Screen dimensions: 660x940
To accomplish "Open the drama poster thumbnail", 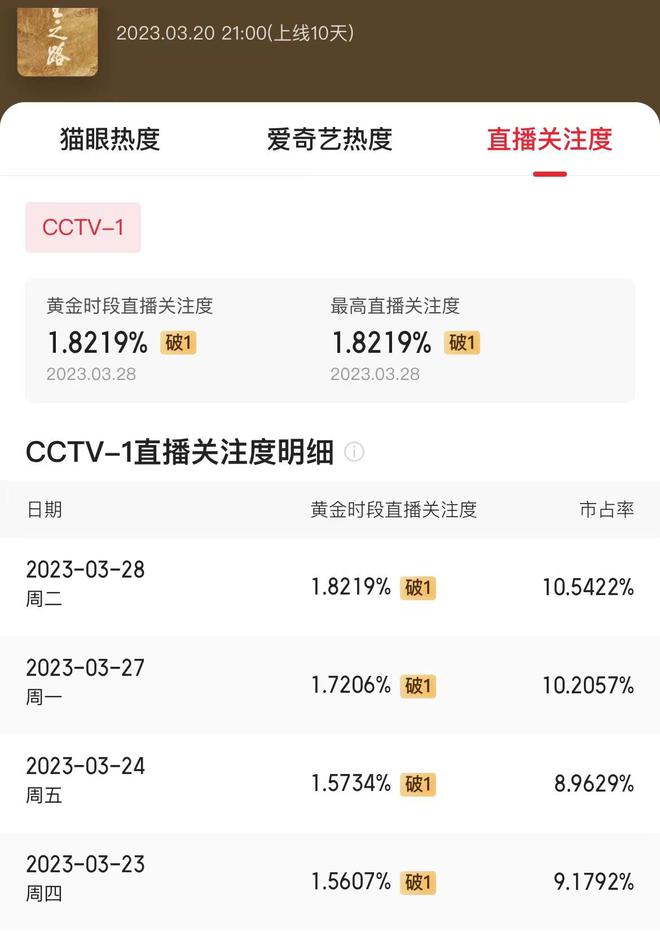I will pyautogui.click(x=57, y=40).
